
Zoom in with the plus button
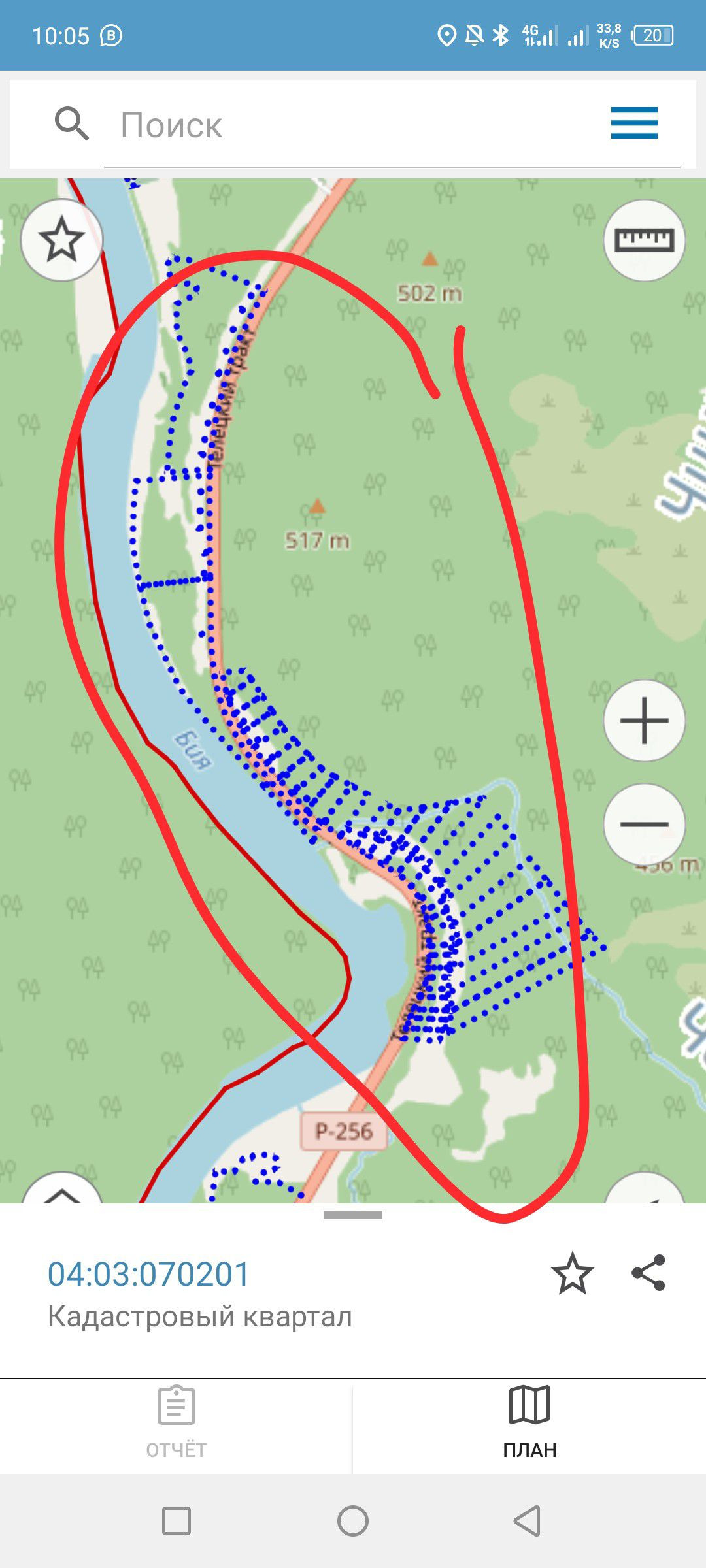[x=644, y=721]
